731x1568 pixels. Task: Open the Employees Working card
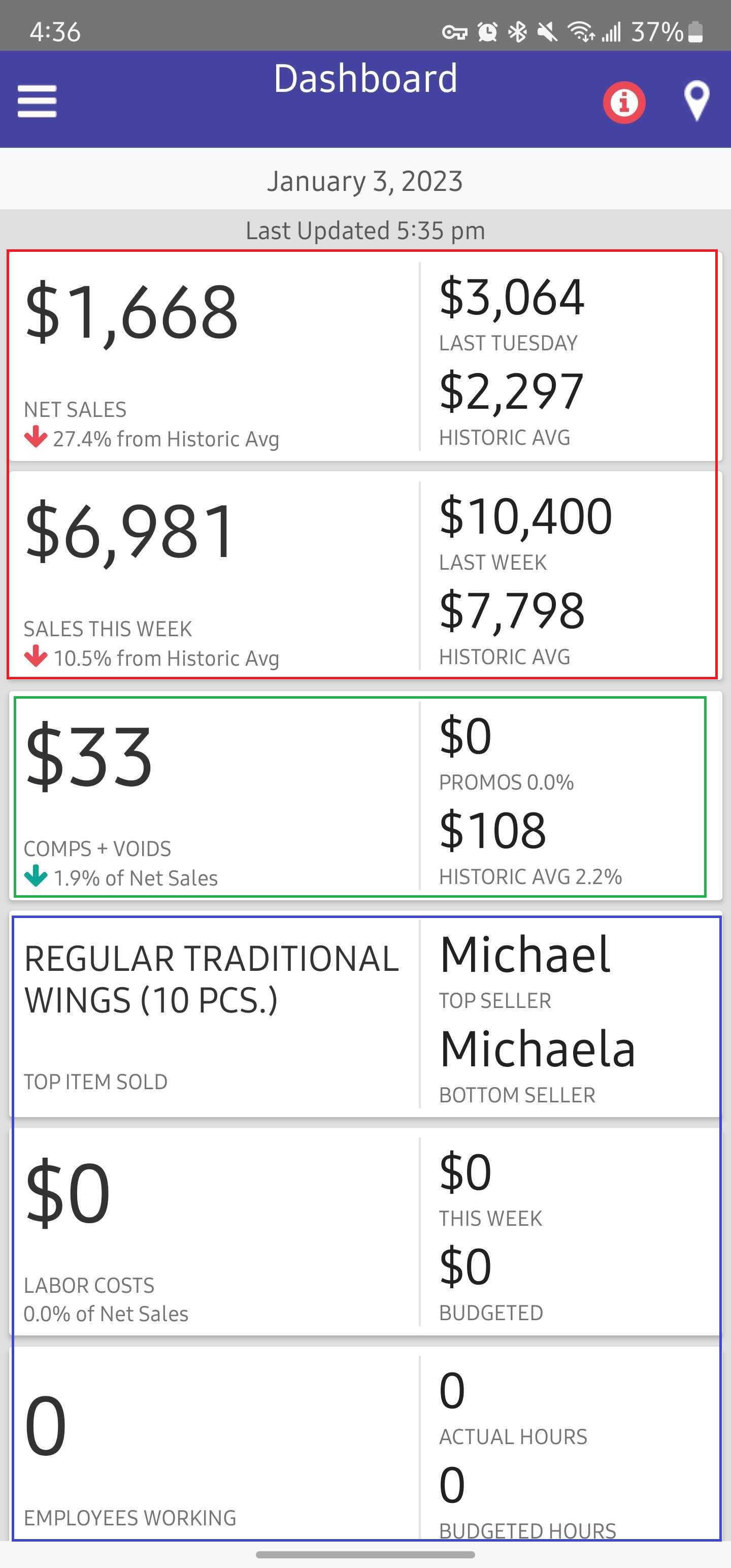(365, 1444)
